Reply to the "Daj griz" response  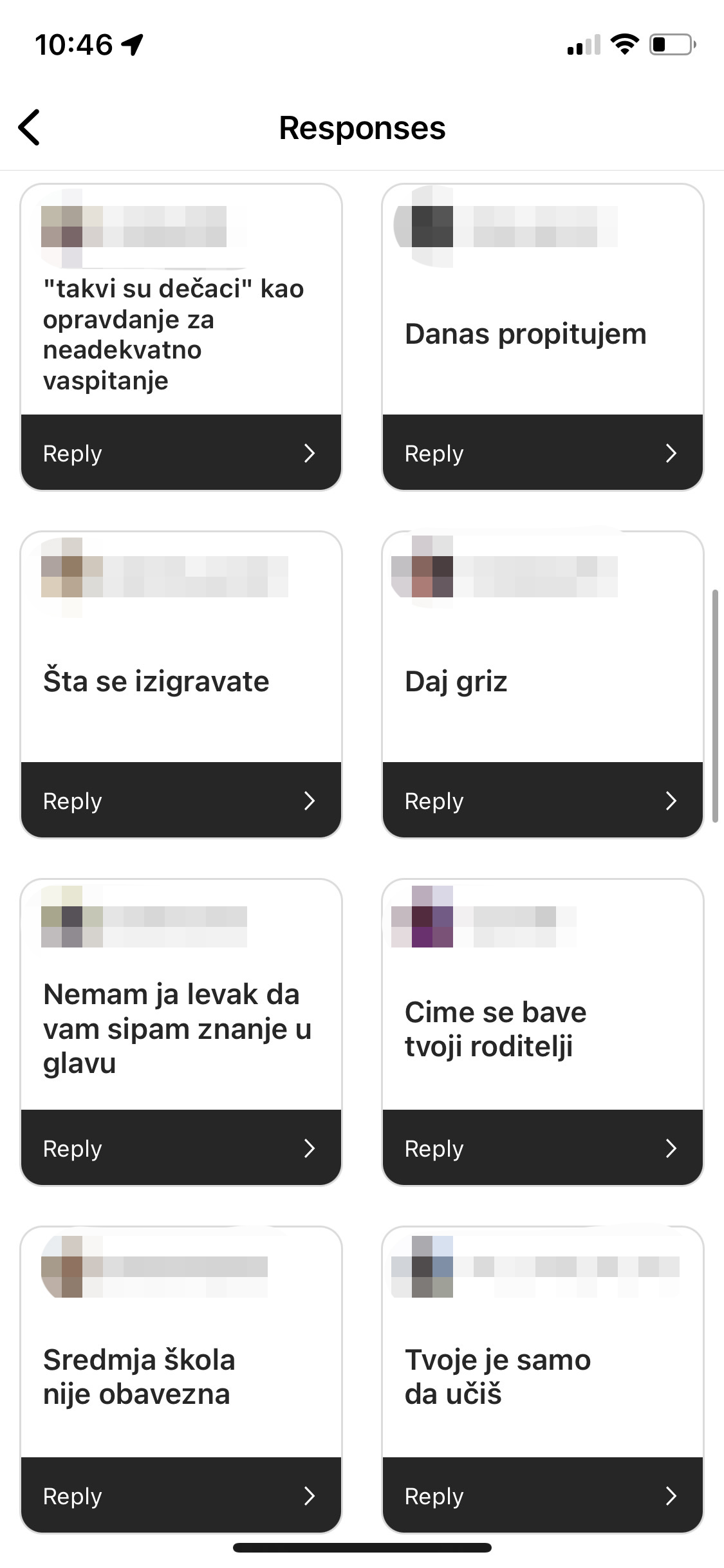point(542,801)
